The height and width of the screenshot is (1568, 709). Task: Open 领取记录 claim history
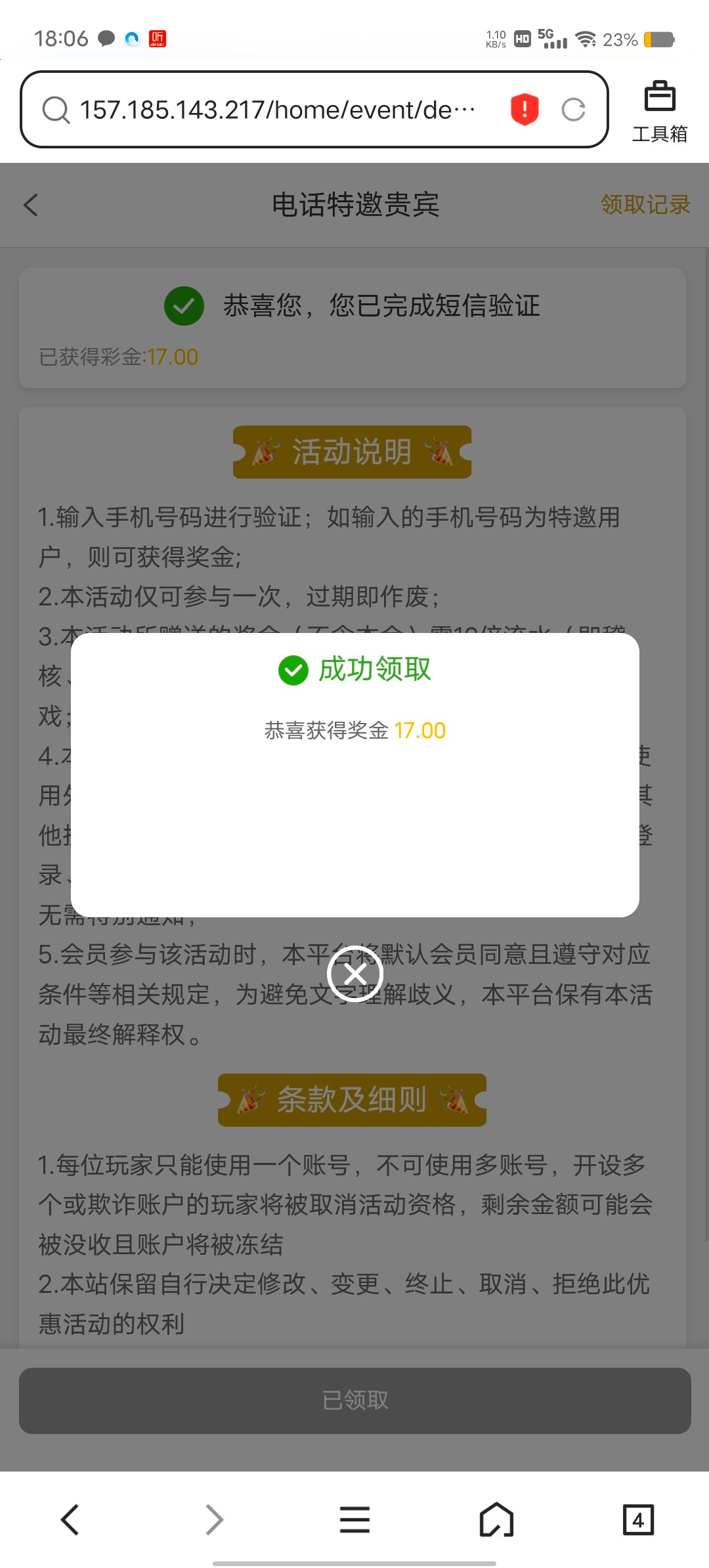click(x=645, y=205)
